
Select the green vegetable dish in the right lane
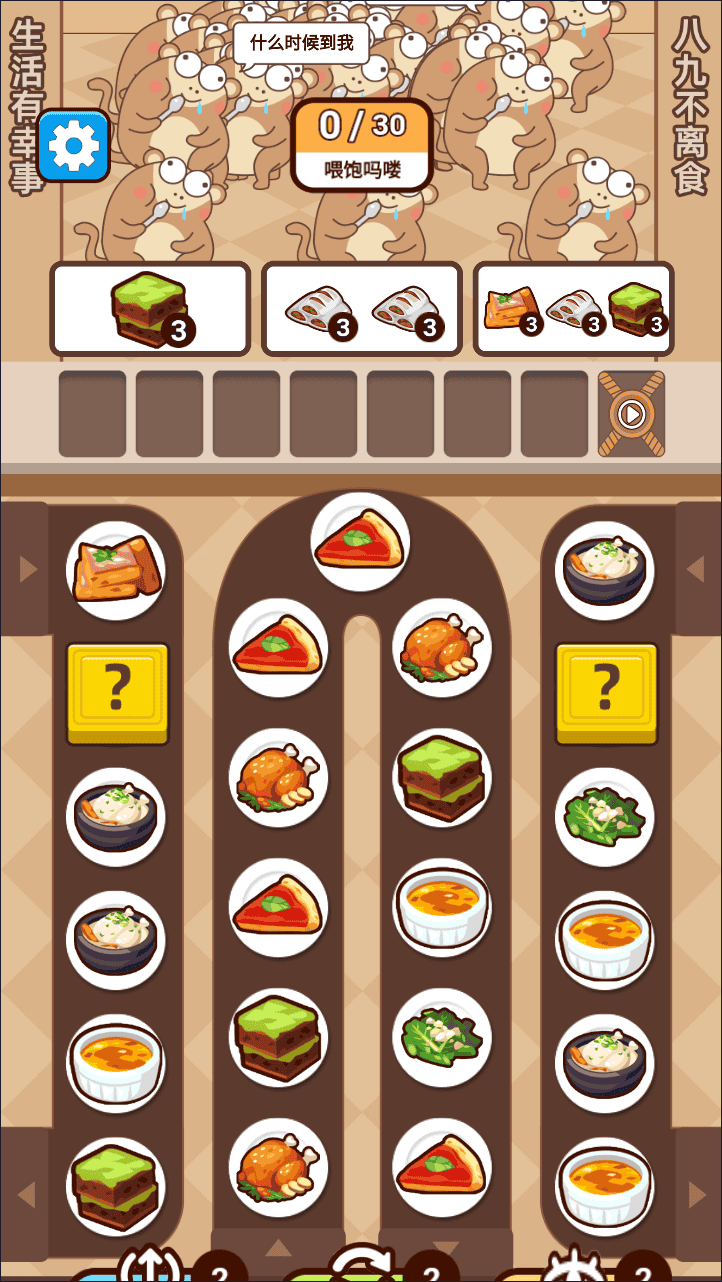tap(604, 817)
